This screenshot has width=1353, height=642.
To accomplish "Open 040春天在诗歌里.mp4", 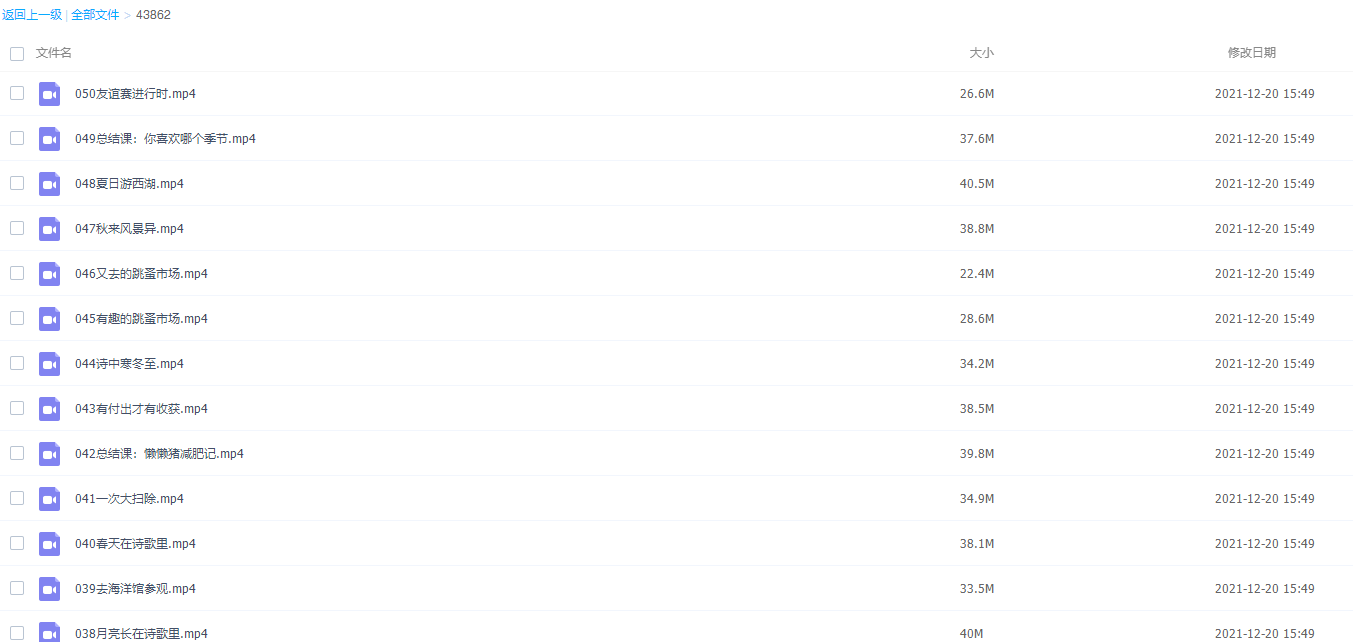I will click(x=135, y=544).
